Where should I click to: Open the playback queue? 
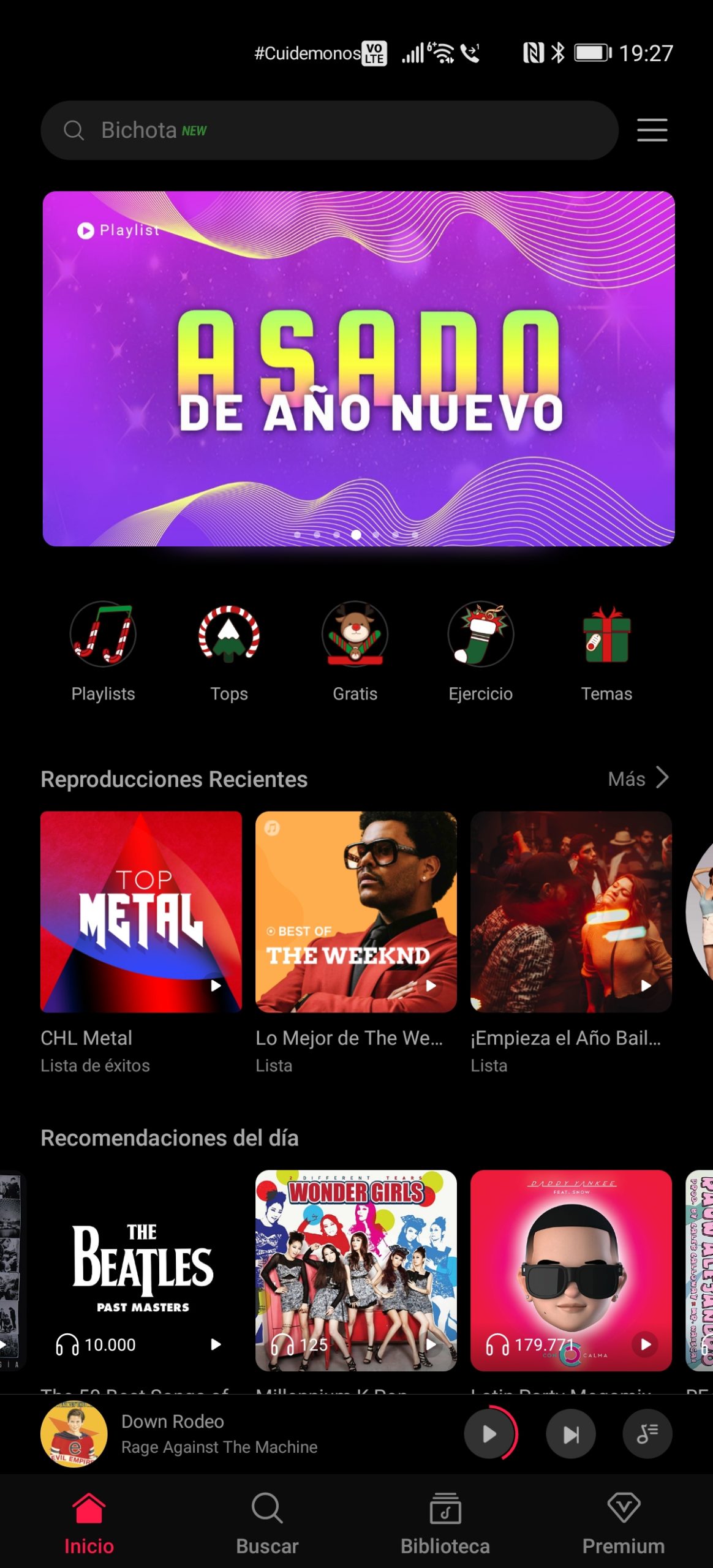[x=647, y=1434]
